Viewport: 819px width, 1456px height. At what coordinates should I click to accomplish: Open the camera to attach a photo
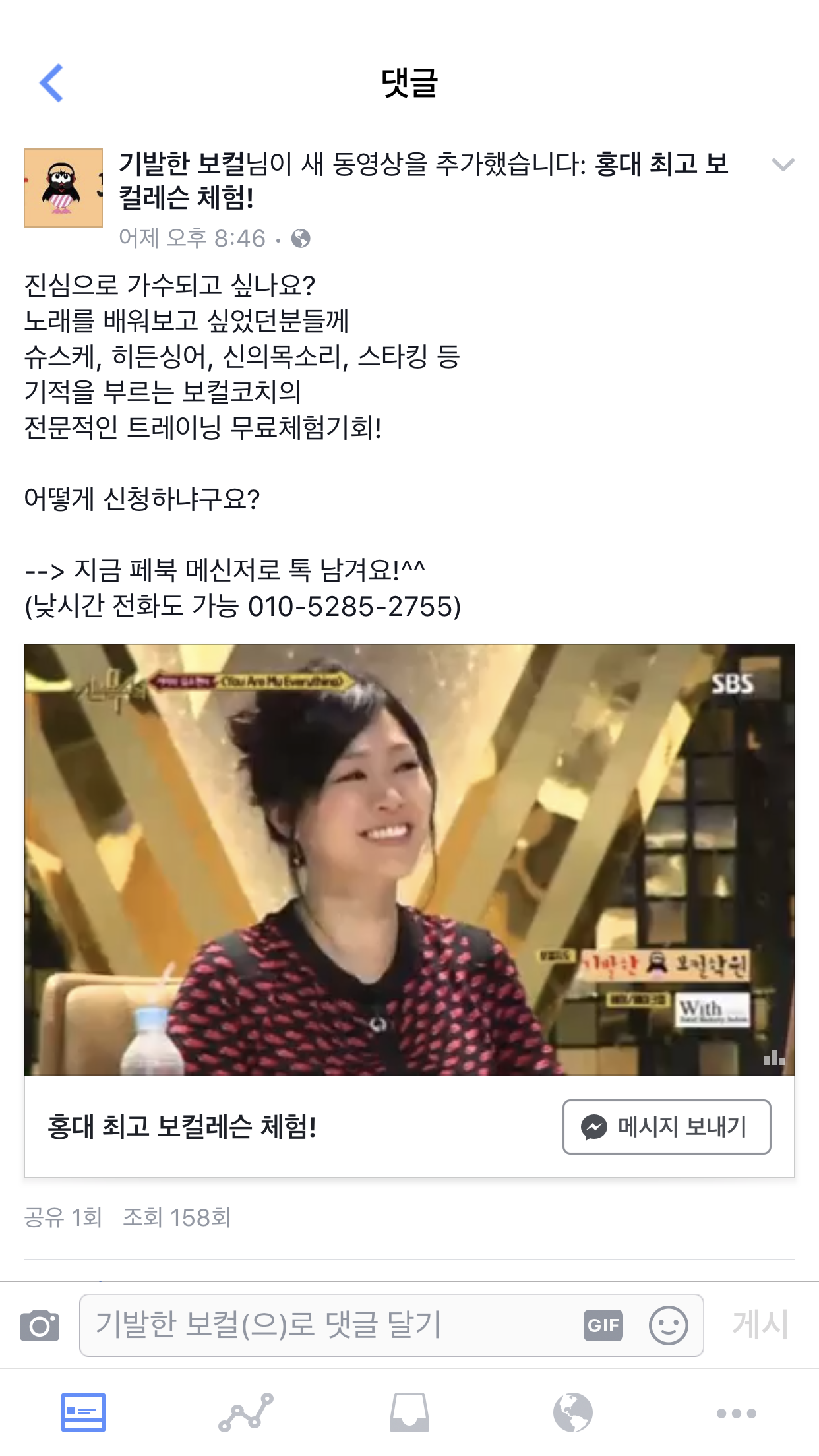pyautogui.click(x=40, y=1325)
